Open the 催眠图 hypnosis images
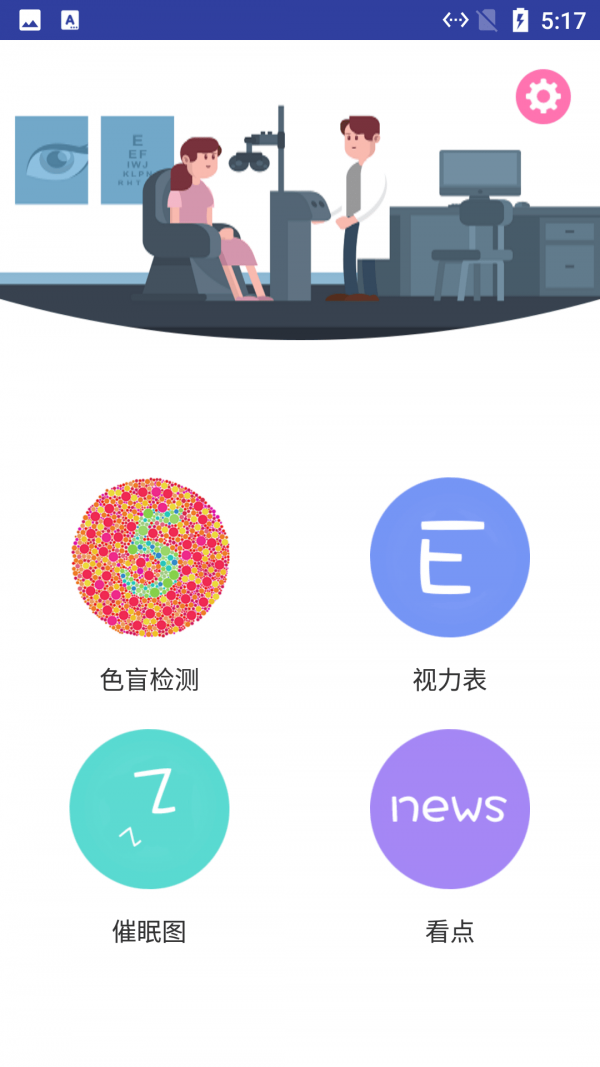The image size is (600, 1067). (150, 808)
